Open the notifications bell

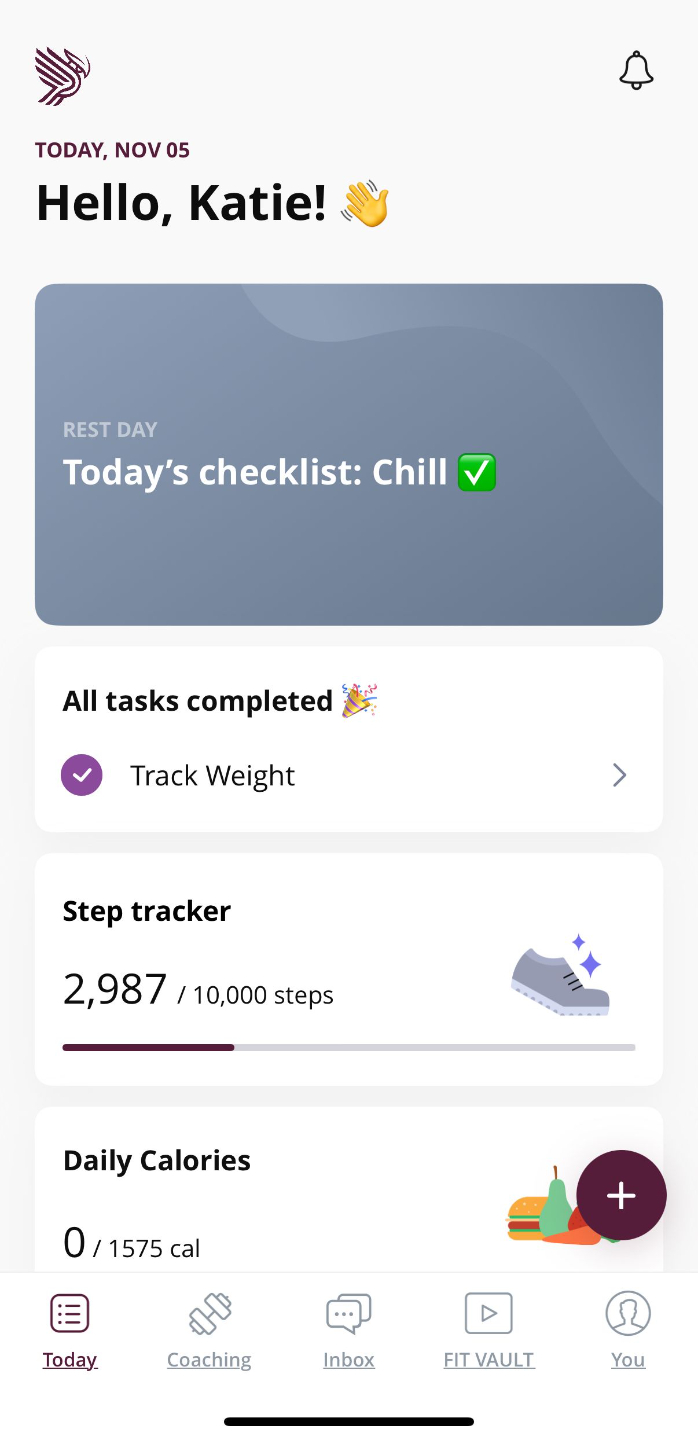(x=636, y=72)
